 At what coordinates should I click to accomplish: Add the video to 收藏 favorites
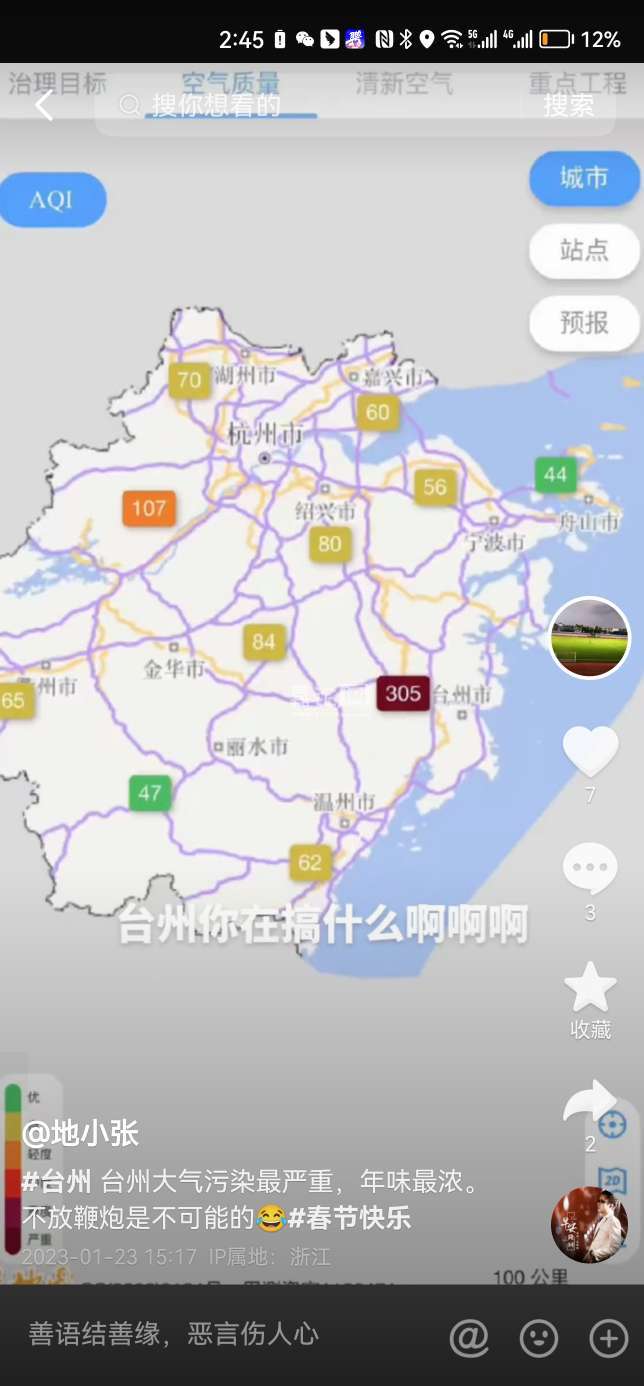(x=590, y=988)
